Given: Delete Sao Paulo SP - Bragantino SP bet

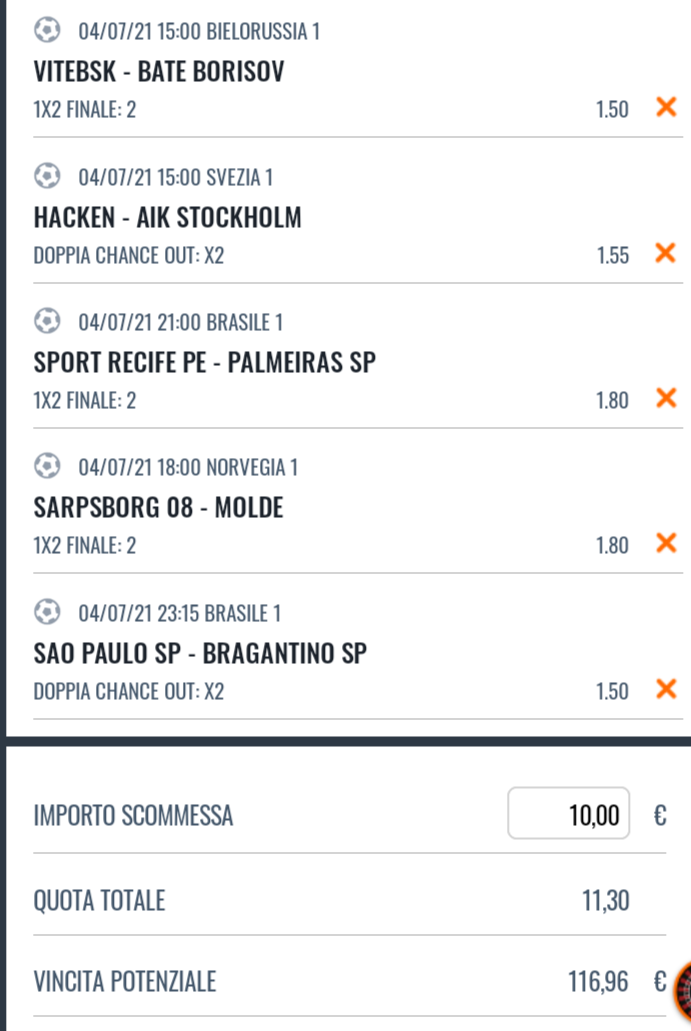Looking at the screenshot, I should point(665,689).
